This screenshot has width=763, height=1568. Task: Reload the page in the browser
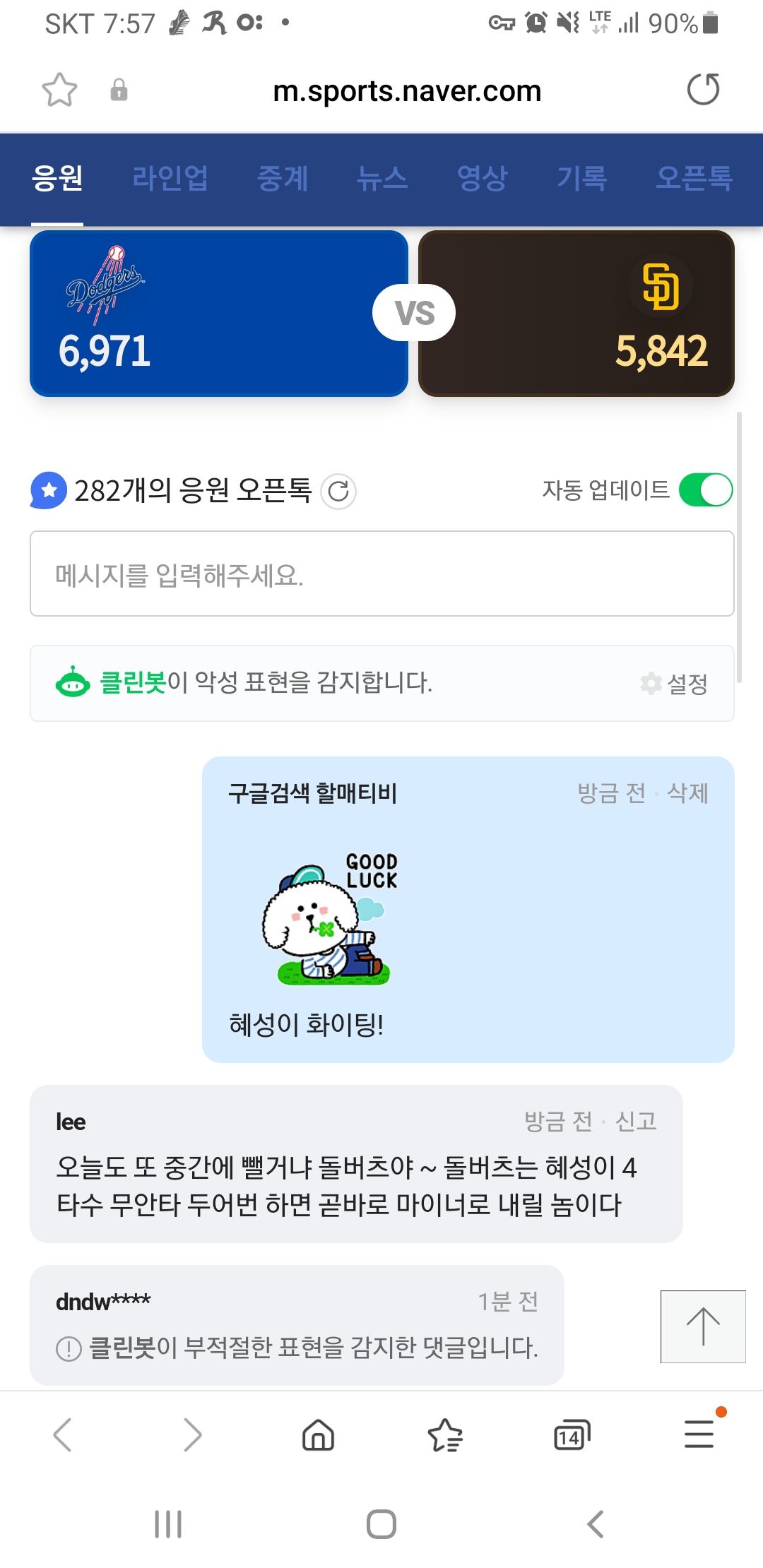point(703,90)
